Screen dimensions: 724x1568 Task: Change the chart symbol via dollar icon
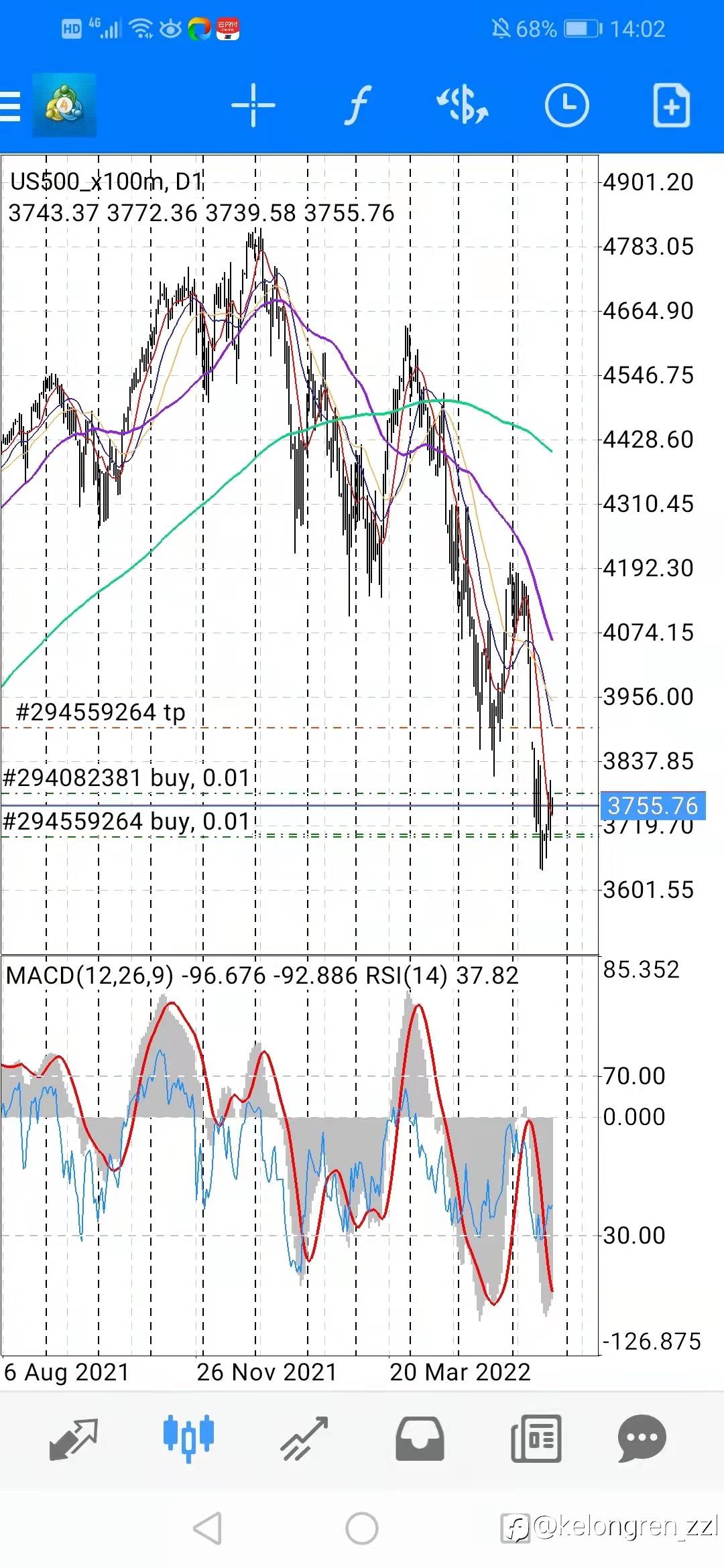[x=462, y=105]
